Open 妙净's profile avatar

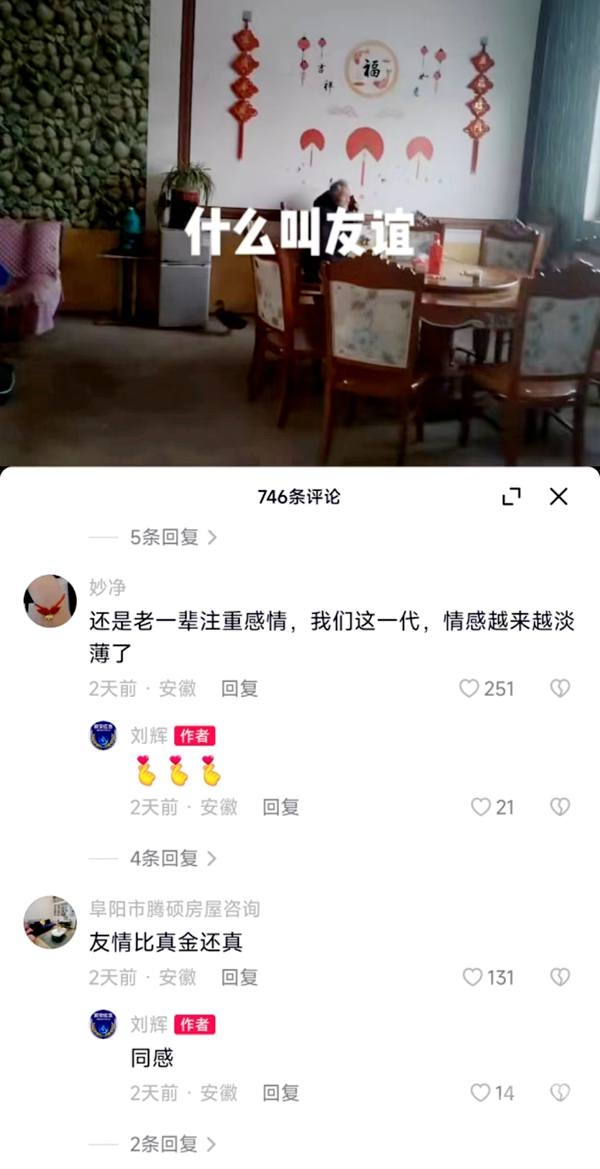pos(50,601)
